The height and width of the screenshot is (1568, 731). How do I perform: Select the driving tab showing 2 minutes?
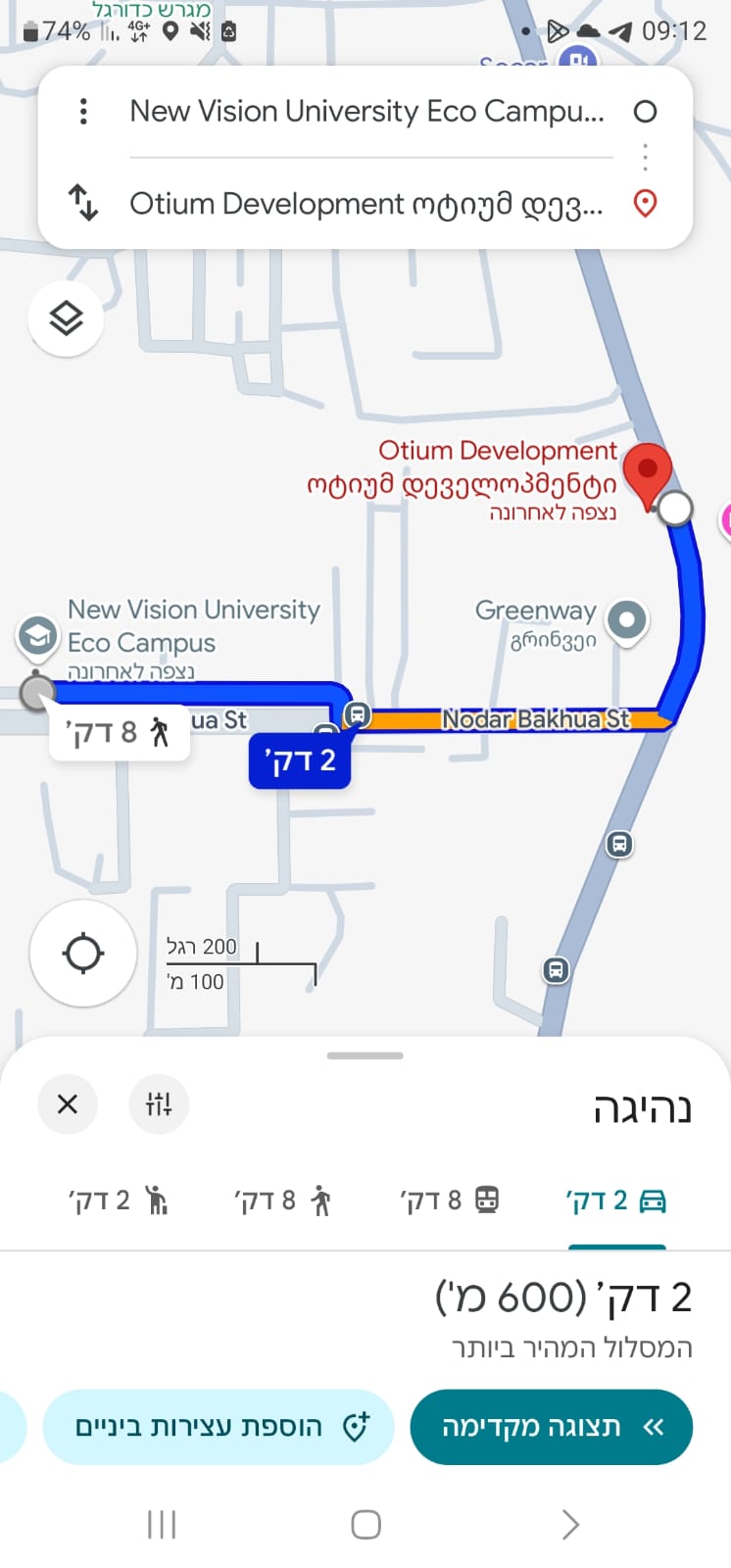click(x=616, y=1200)
